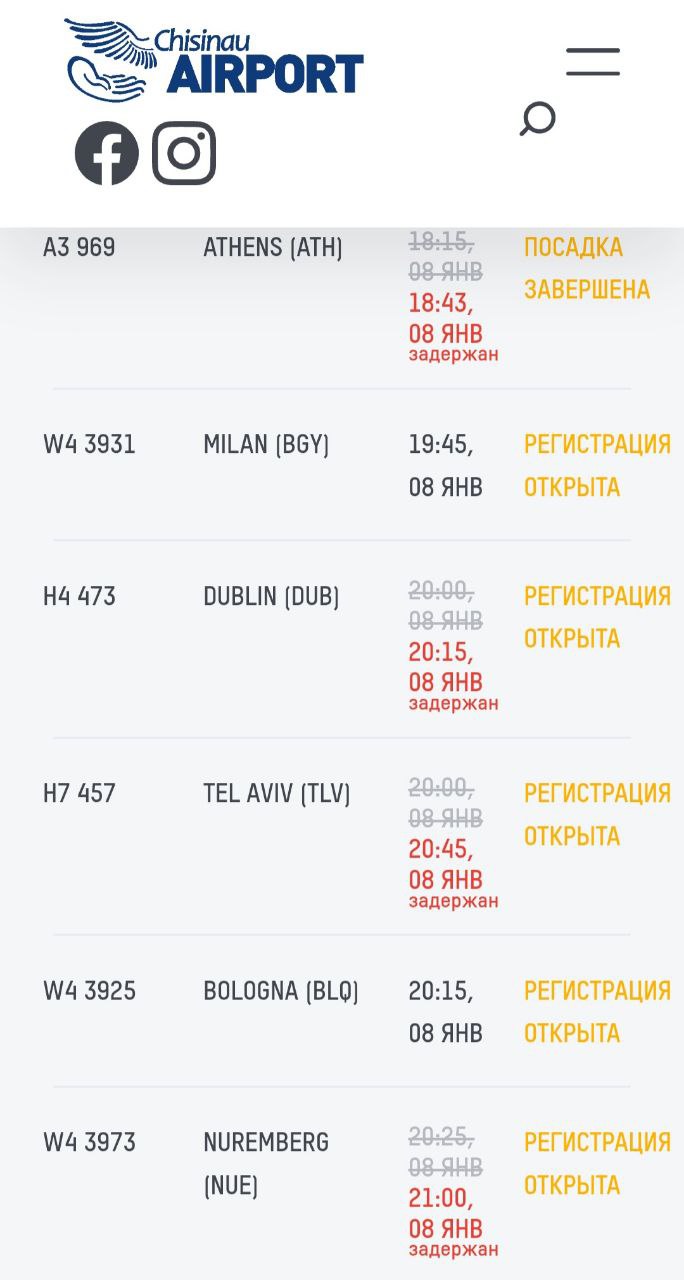Tap the search magnifier icon

tap(537, 119)
